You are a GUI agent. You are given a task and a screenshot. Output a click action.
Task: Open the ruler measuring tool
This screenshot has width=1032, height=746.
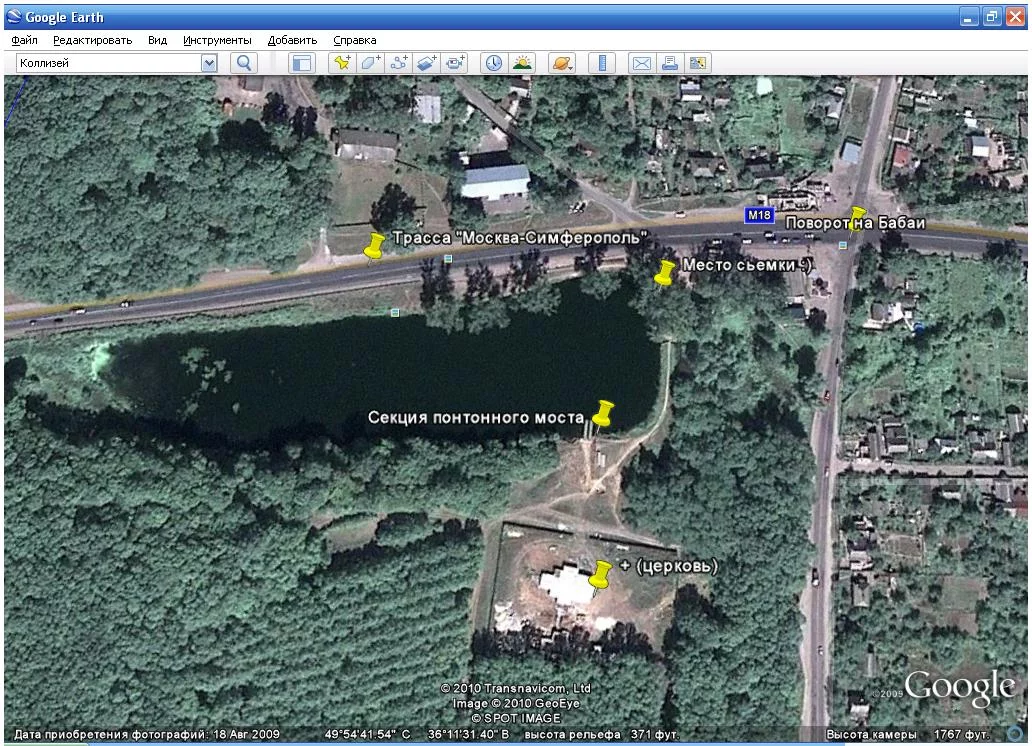point(603,63)
